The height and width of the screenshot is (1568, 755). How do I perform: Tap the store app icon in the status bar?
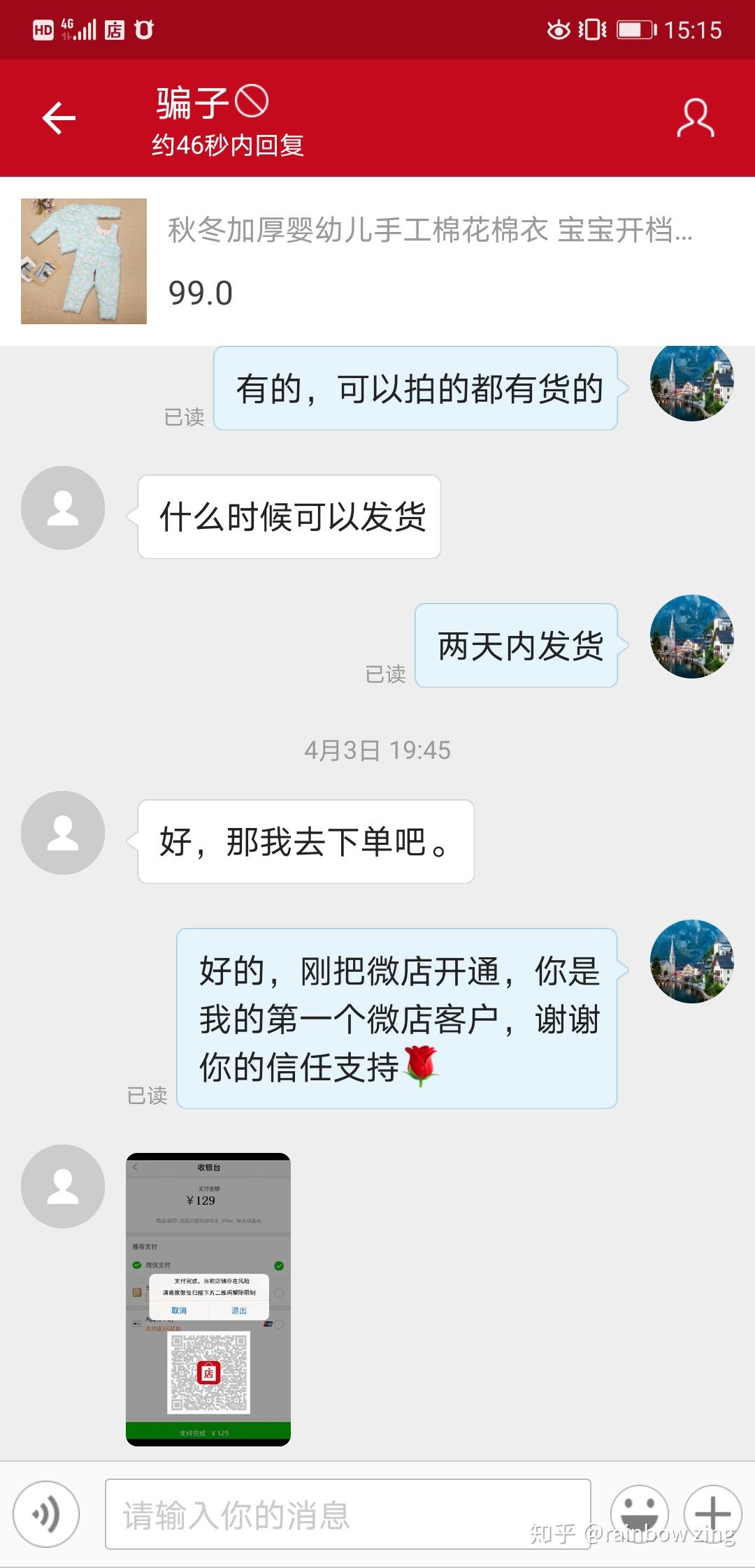114,28
